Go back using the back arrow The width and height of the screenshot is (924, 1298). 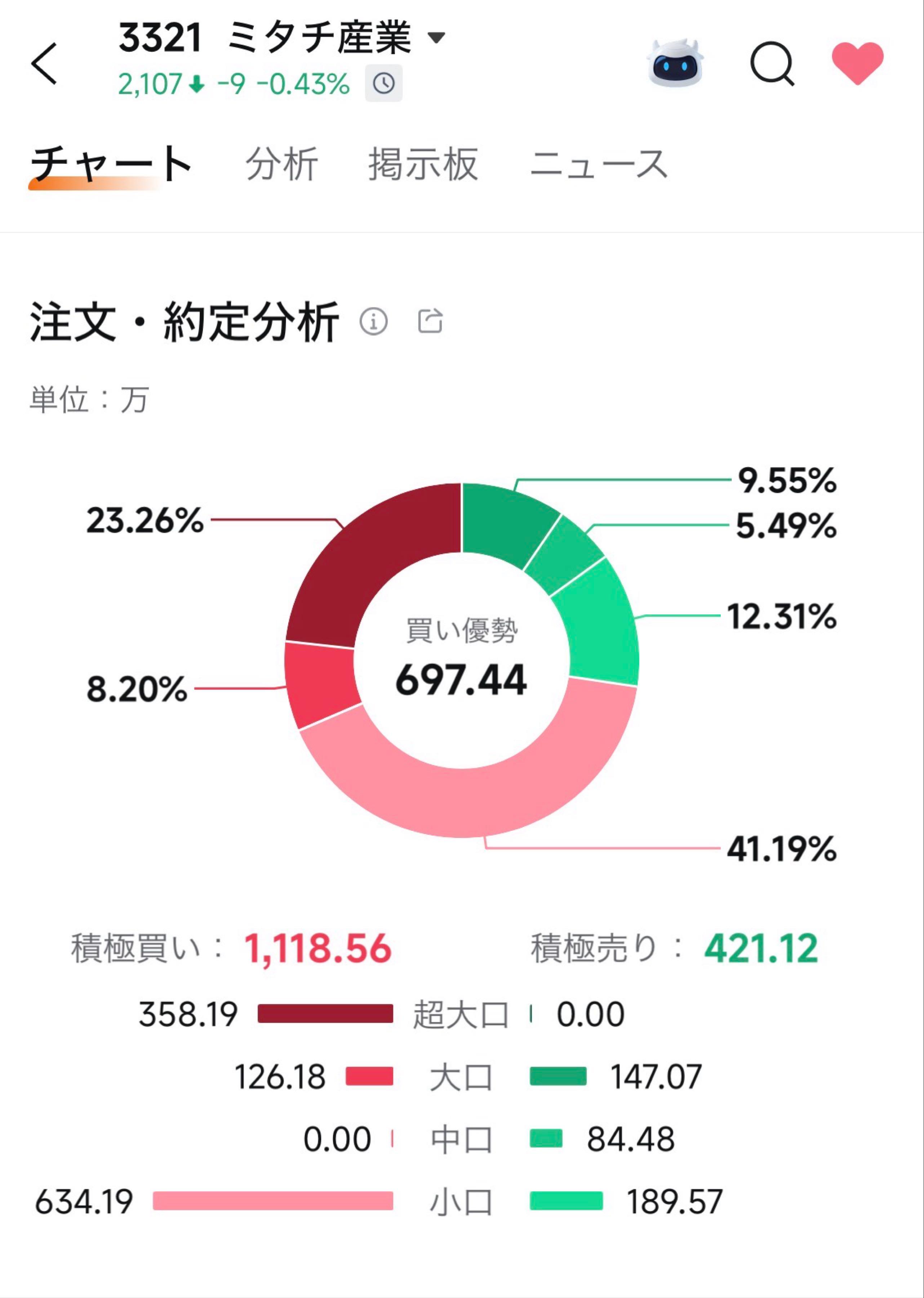click(x=44, y=63)
